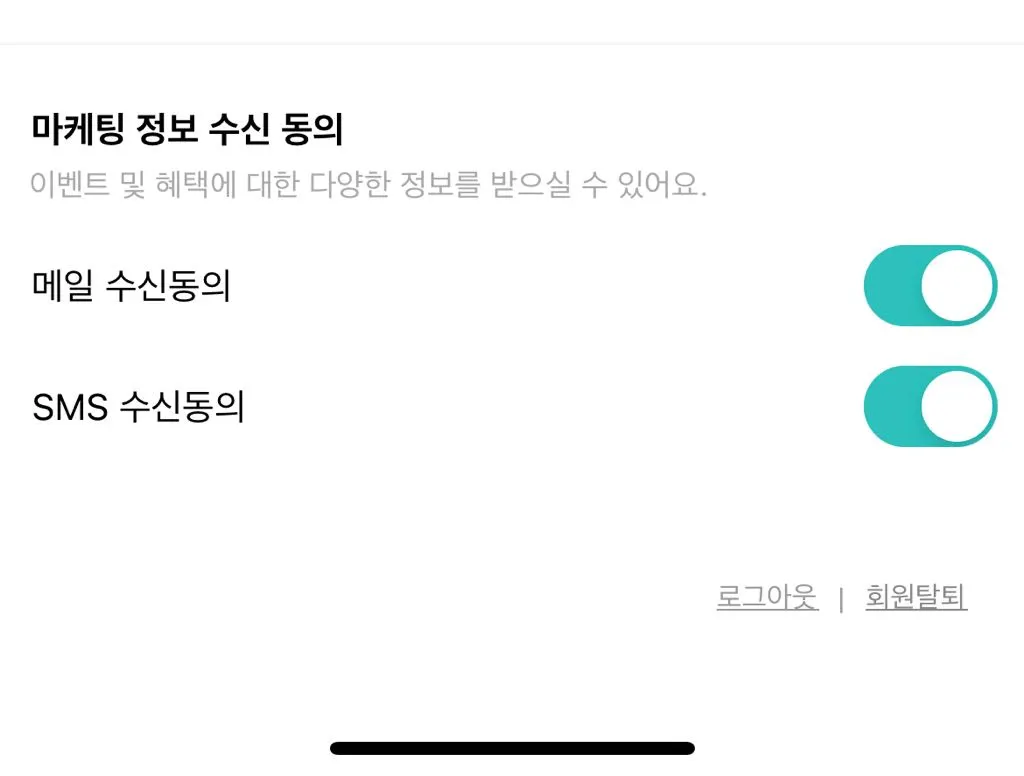Turn off the 메일 수신동의 switch

click(930, 286)
